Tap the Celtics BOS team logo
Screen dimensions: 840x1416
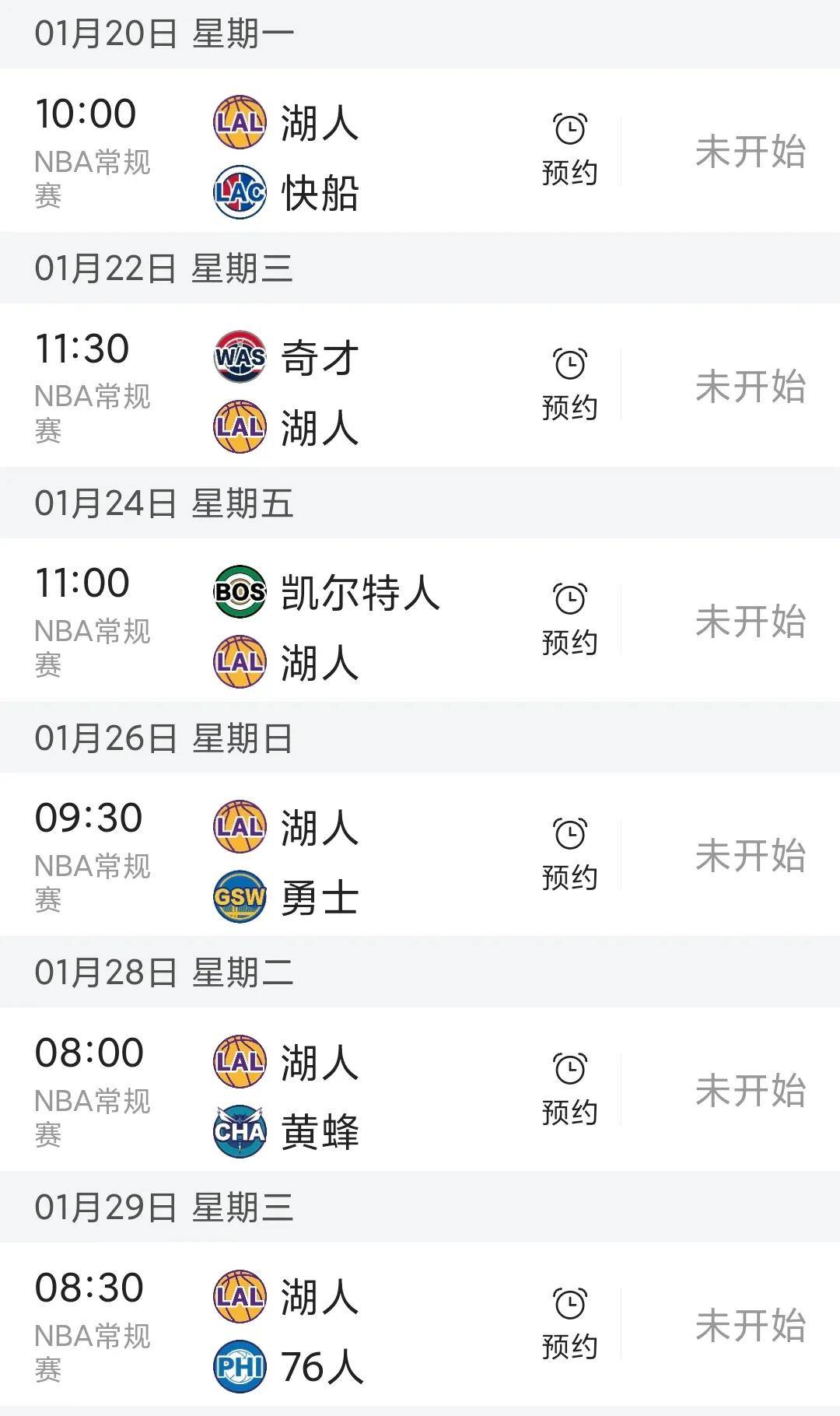(x=239, y=591)
